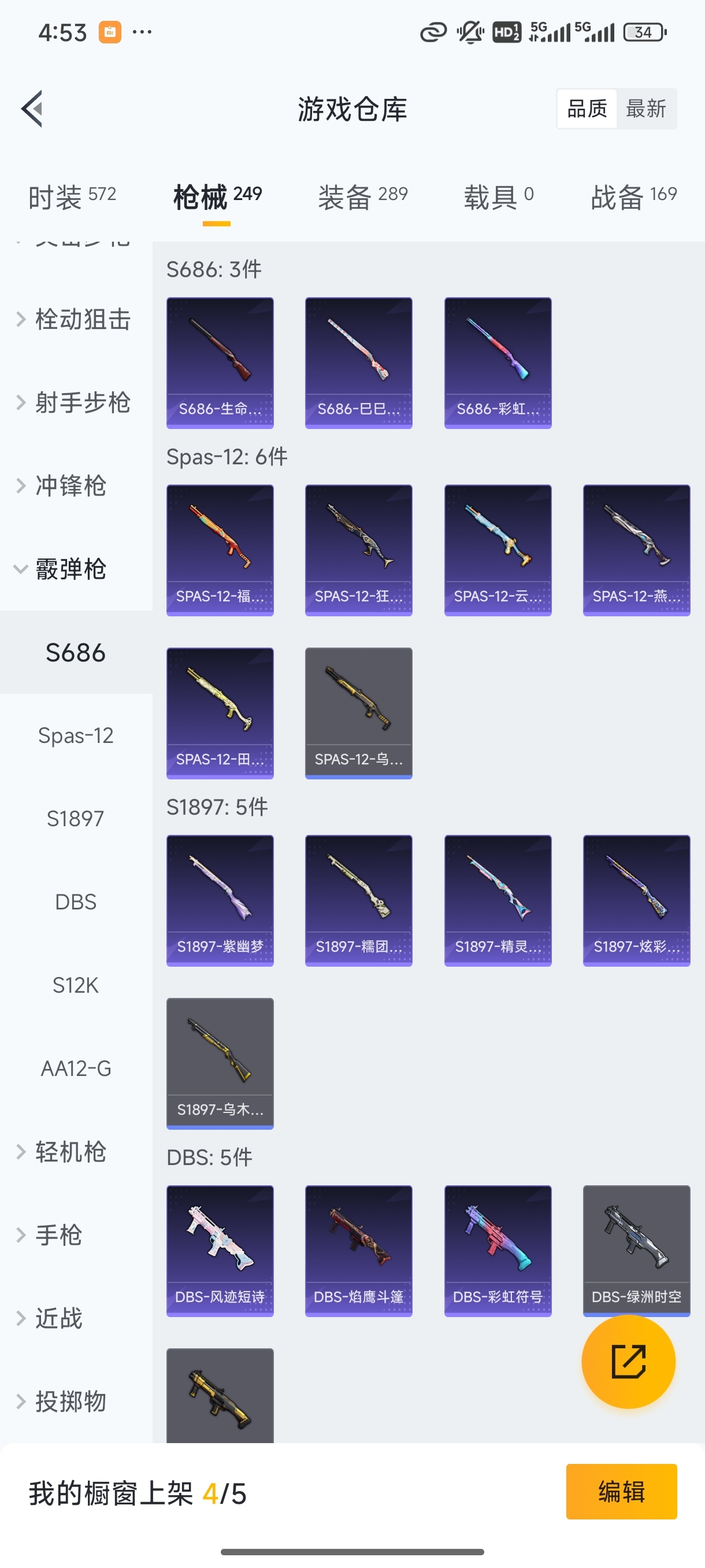
Task: Expand the 冲锋枪 category
Action: point(70,486)
